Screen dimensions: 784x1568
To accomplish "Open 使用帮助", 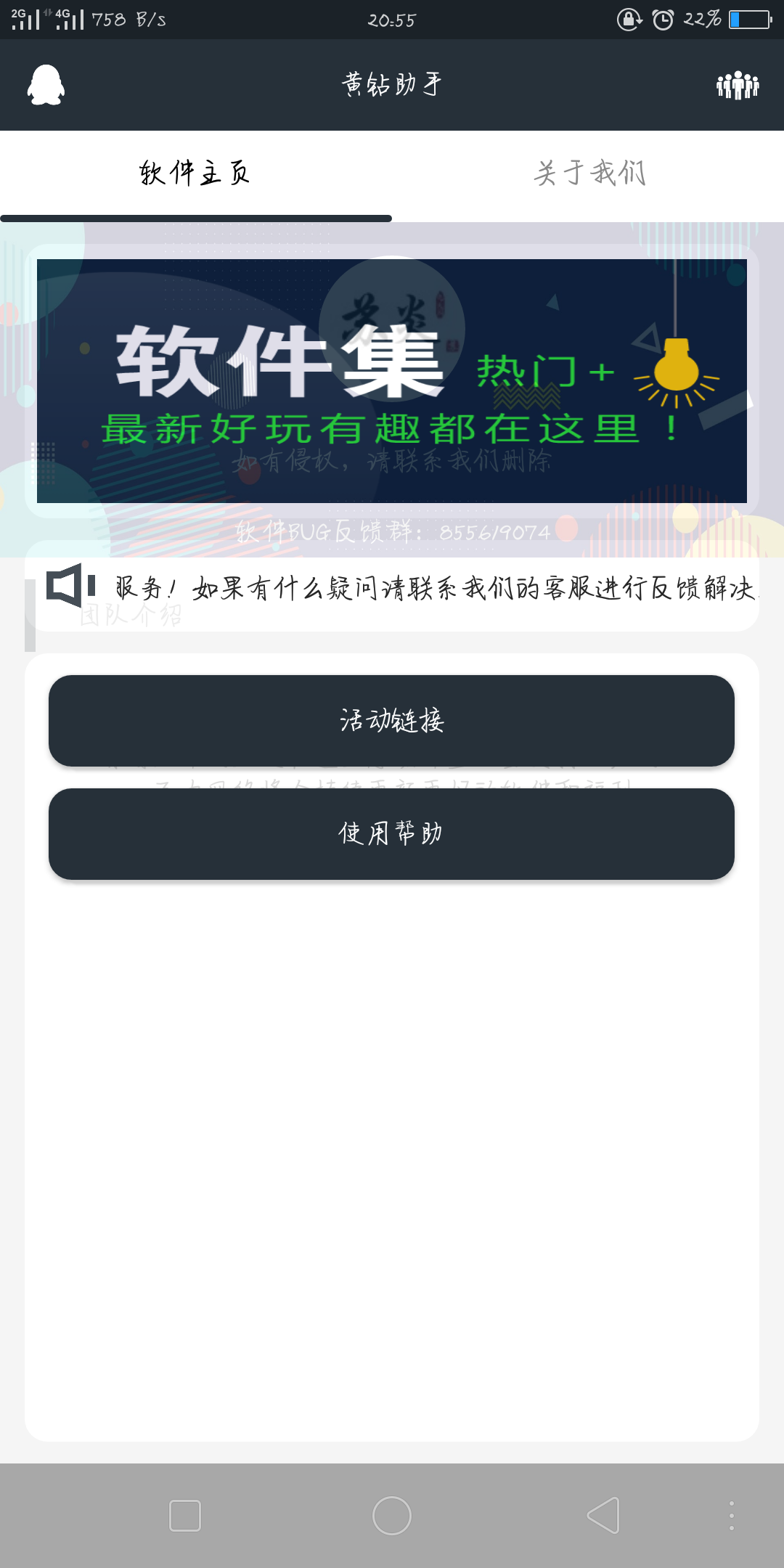I will pos(391,834).
